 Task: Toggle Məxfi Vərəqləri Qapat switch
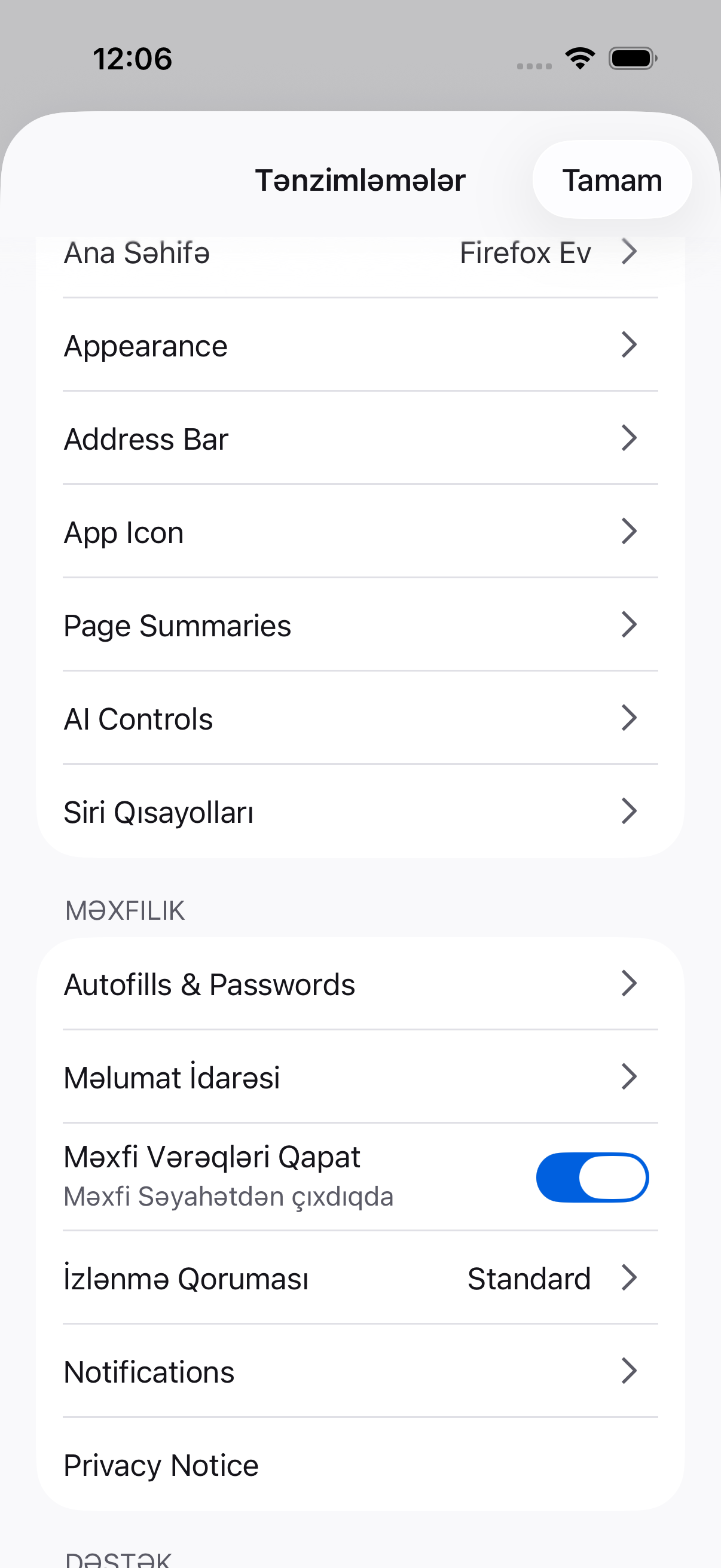[x=592, y=1177]
